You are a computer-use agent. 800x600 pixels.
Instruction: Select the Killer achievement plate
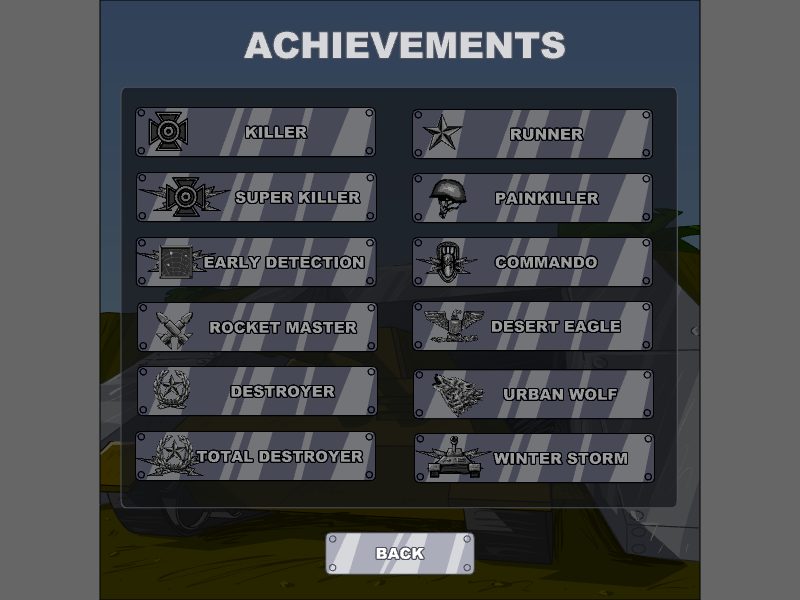(x=256, y=132)
